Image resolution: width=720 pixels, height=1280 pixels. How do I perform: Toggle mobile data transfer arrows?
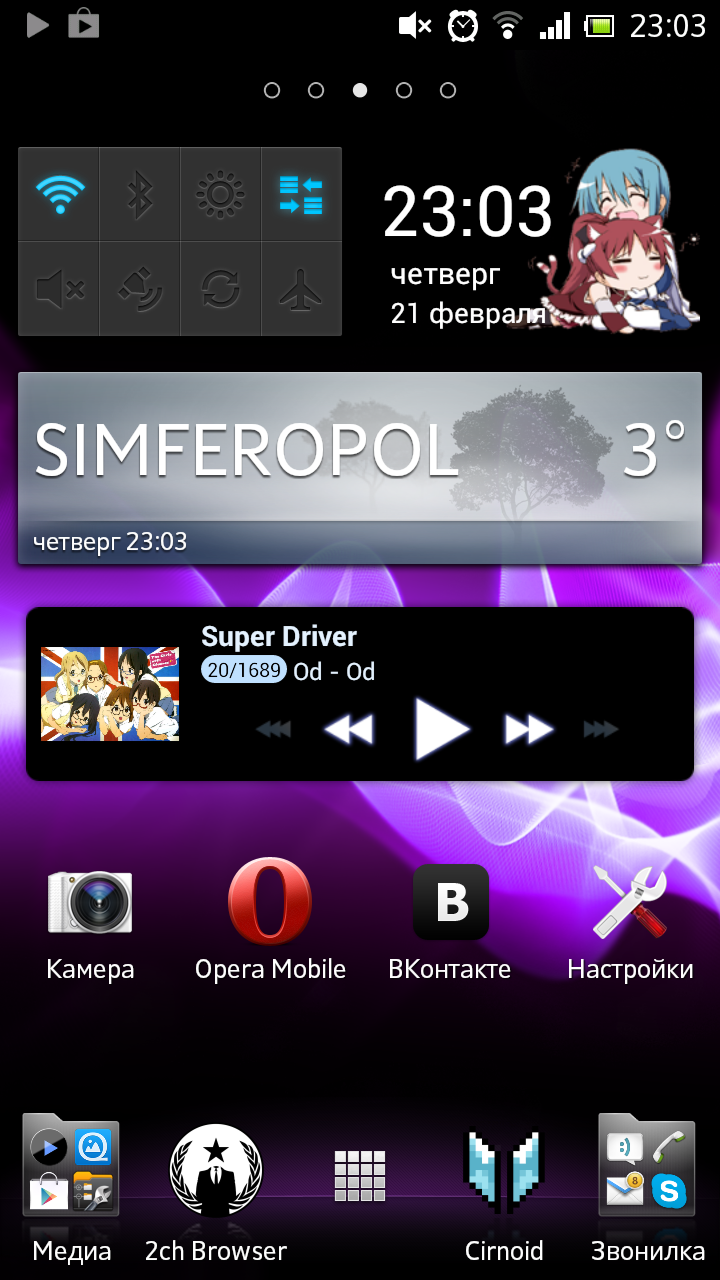tap(301, 195)
